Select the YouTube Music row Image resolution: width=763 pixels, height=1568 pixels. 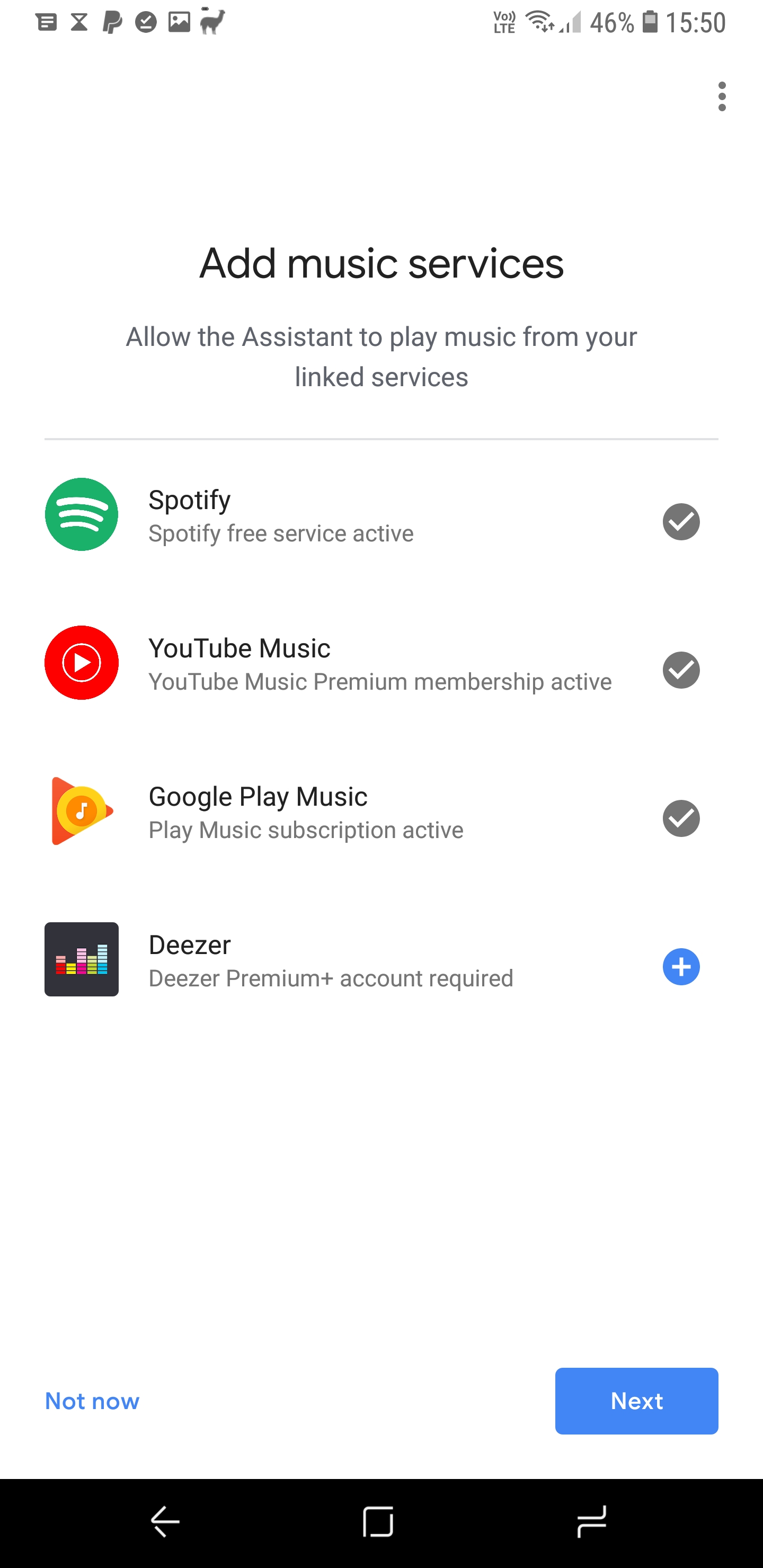[x=381, y=663]
